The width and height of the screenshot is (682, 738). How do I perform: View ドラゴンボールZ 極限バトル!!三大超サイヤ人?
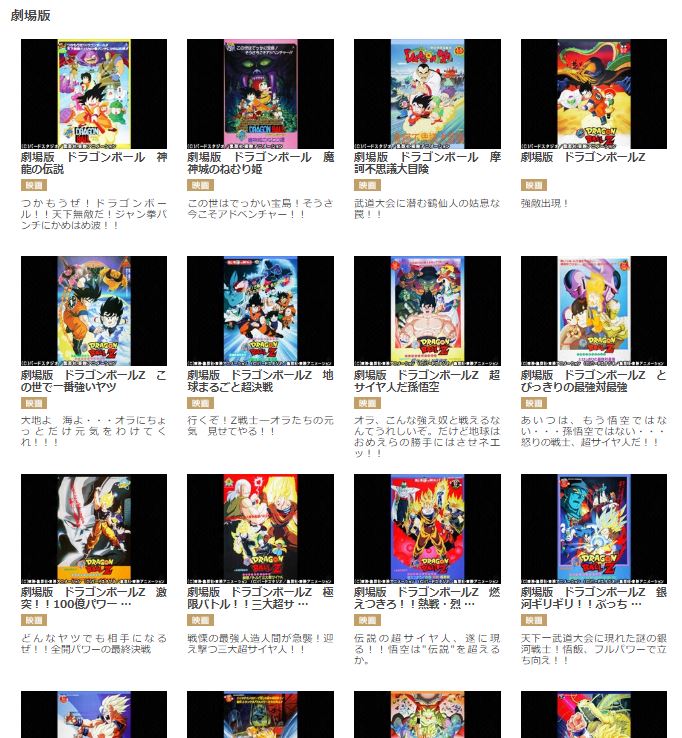coord(260,528)
